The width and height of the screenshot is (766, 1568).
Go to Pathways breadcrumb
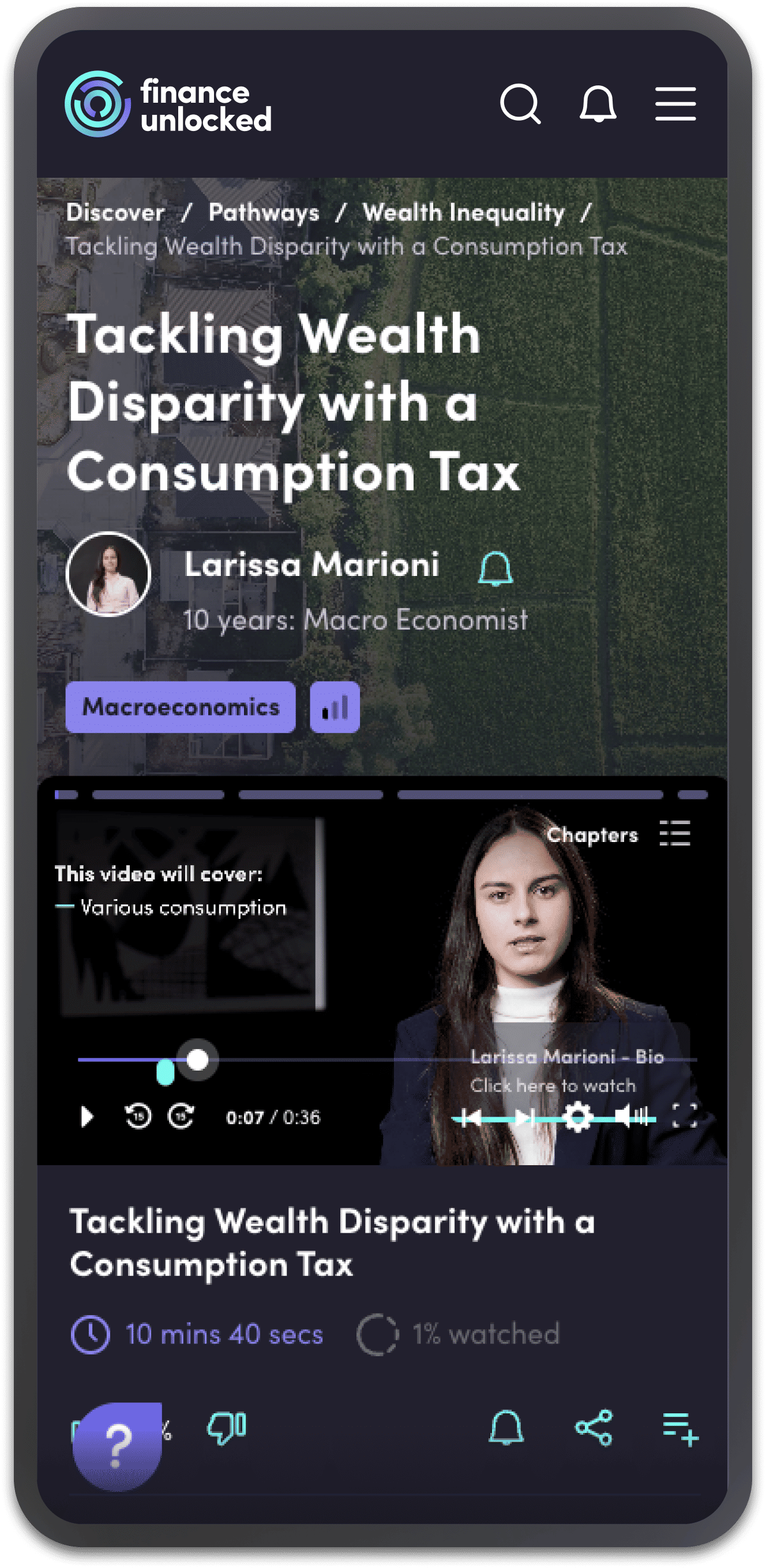pyautogui.click(x=264, y=212)
